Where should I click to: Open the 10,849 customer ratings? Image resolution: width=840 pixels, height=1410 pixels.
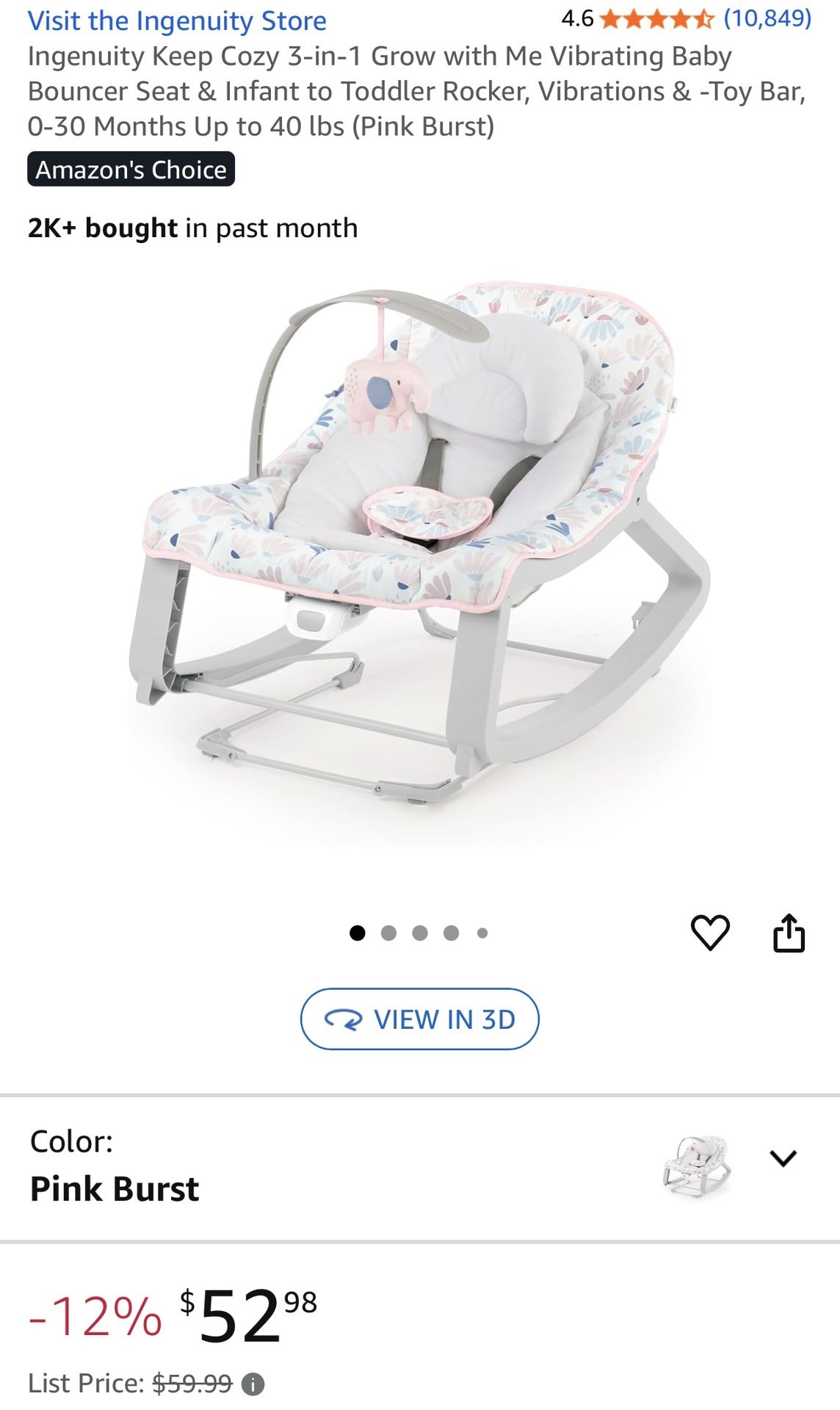pos(767,18)
